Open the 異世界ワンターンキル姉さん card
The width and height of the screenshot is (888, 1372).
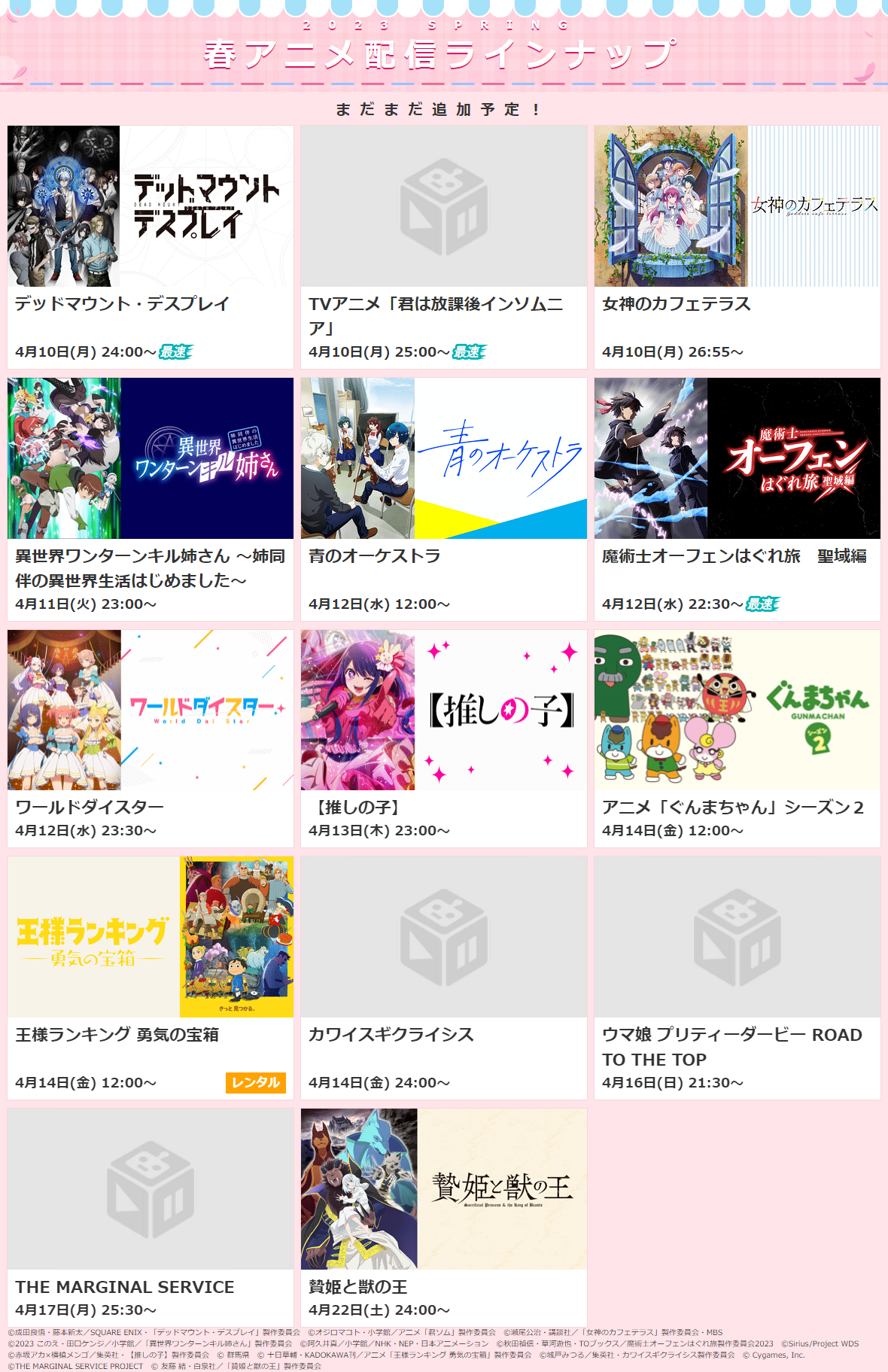pyautogui.click(x=151, y=458)
